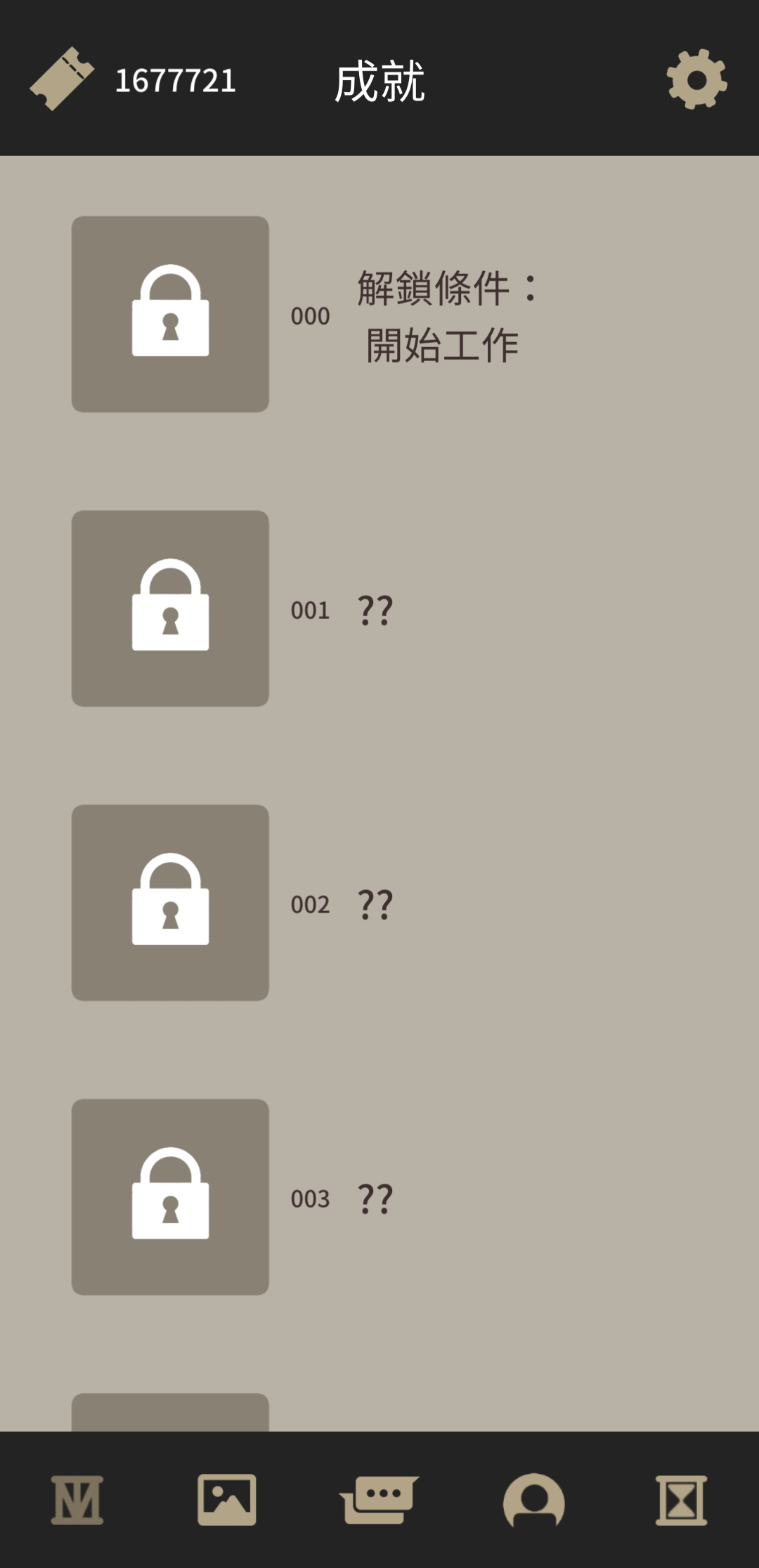The height and width of the screenshot is (1568, 759).
Task: Open locked achievement 000
Action: [170, 314]
